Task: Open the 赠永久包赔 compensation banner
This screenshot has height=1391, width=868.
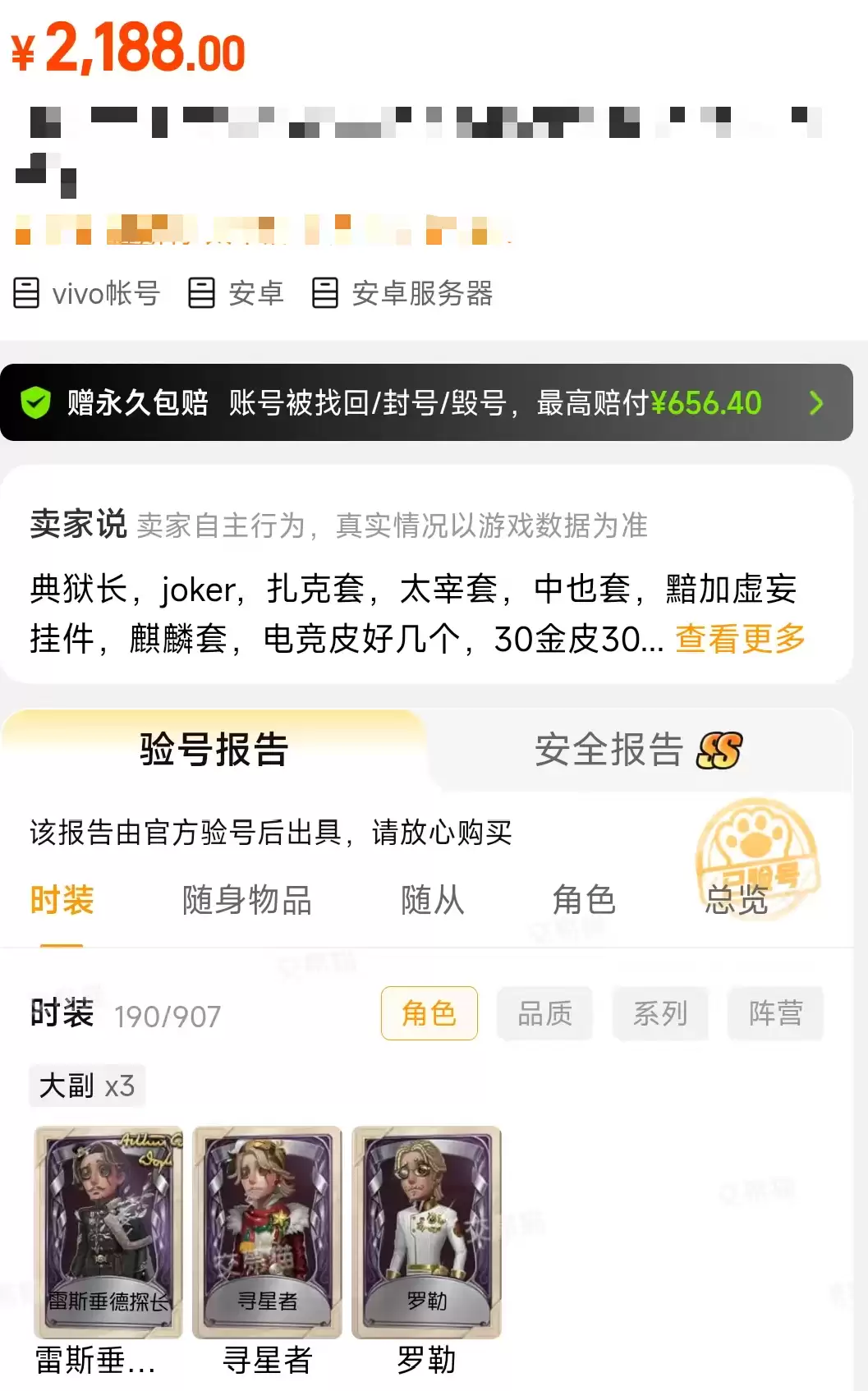Action: (426, 402)
